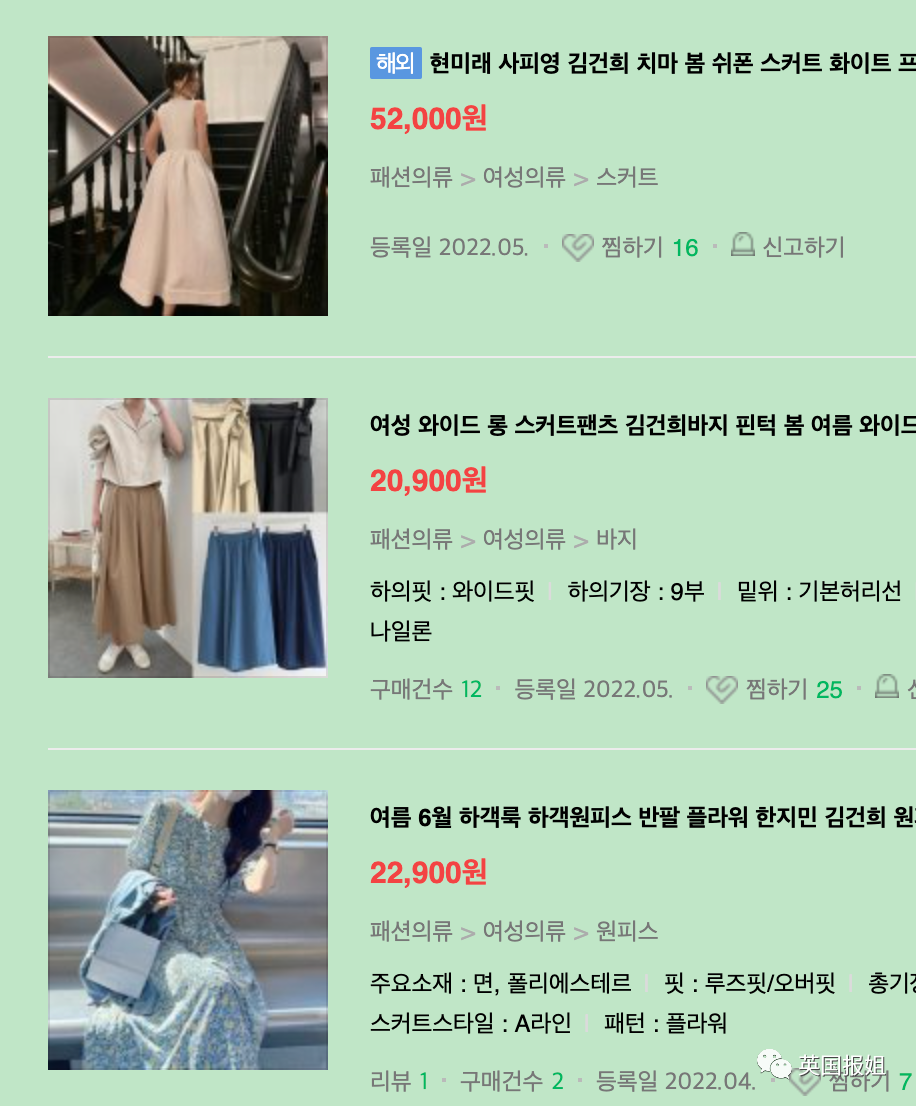Open the wide skirt pants product image
The image size is (916, 1106).
click(x=188, y=538)
